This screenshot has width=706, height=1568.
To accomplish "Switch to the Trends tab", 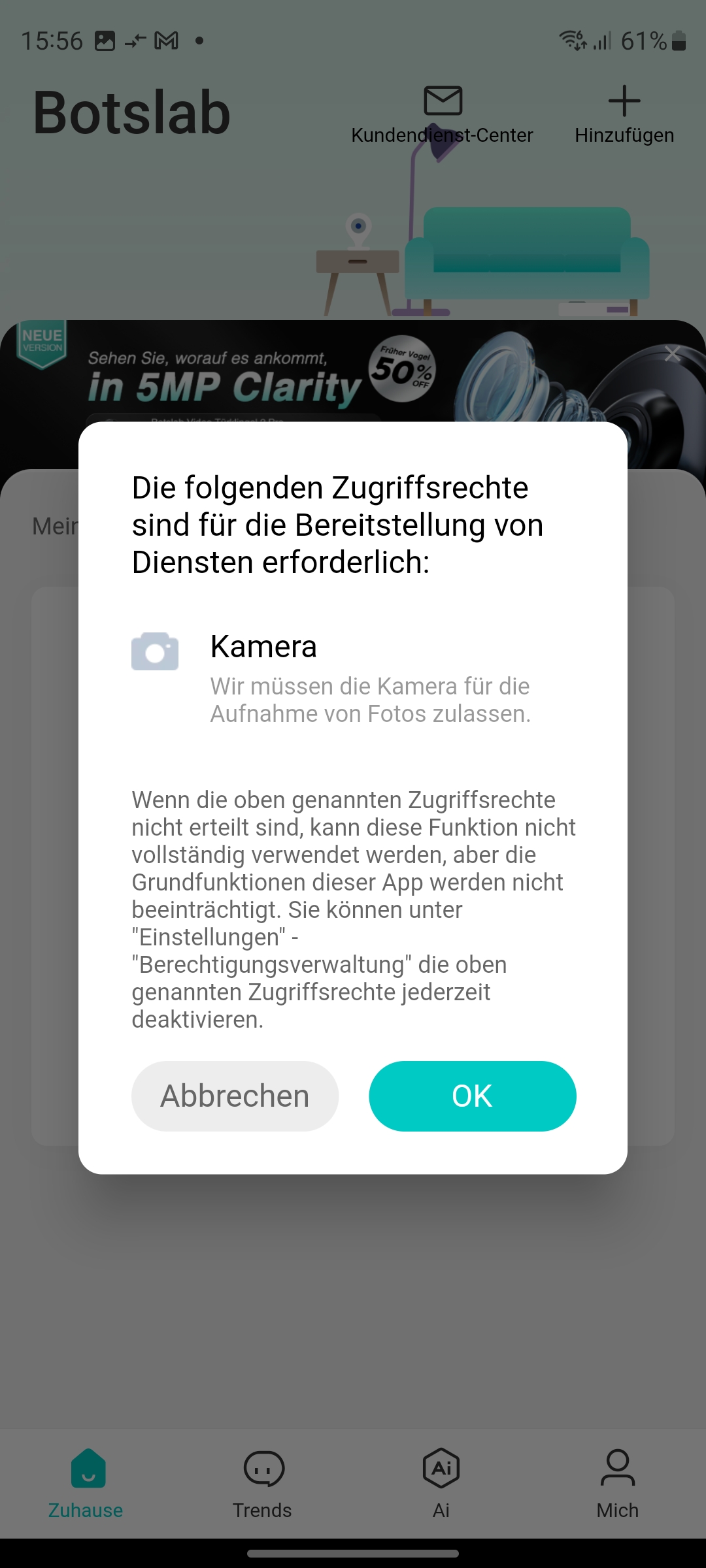I will click(262, 1483).
